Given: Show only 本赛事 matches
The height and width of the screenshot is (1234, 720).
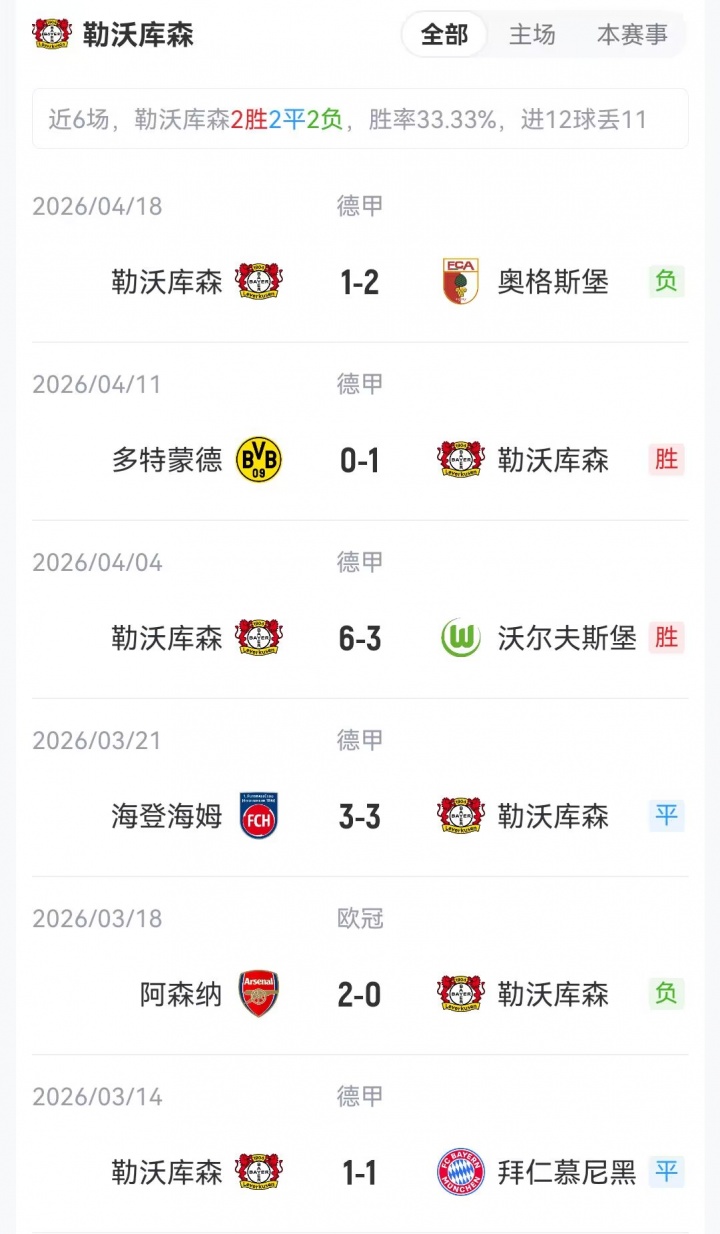Looking at the screenshot, I should coord(632,35).
